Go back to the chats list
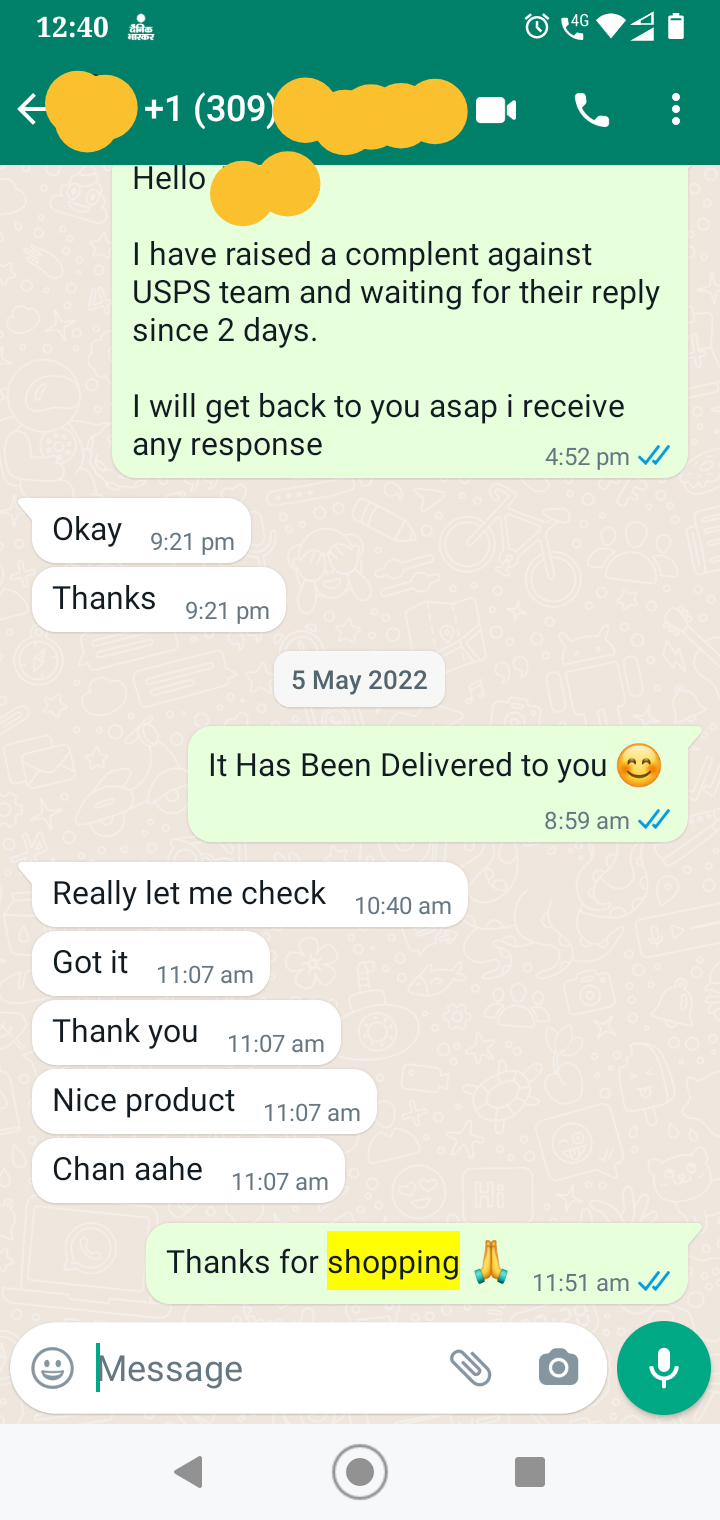 coord(30,110)
